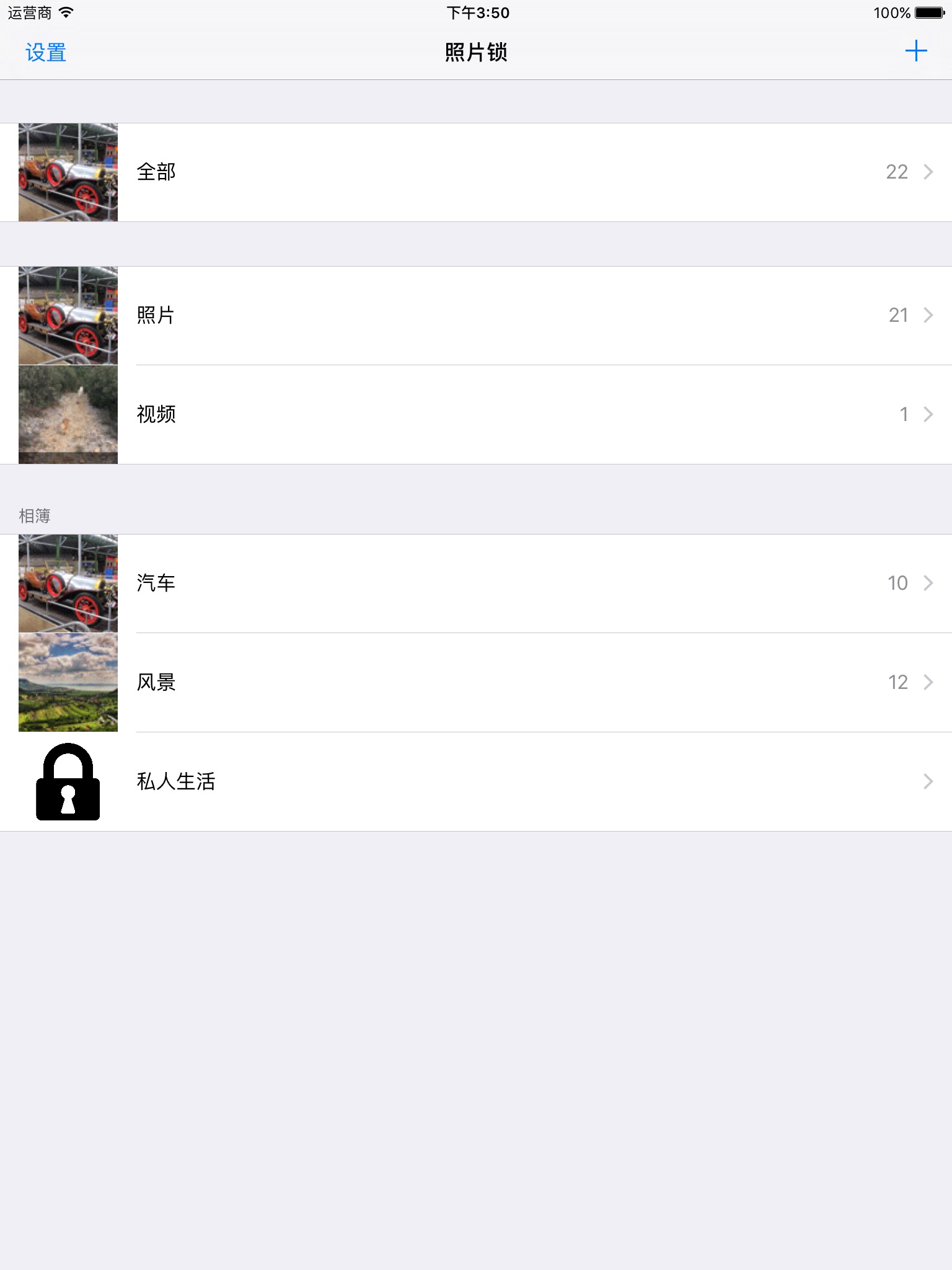
Task: Open the 全部 row
Action: point(476,172)
